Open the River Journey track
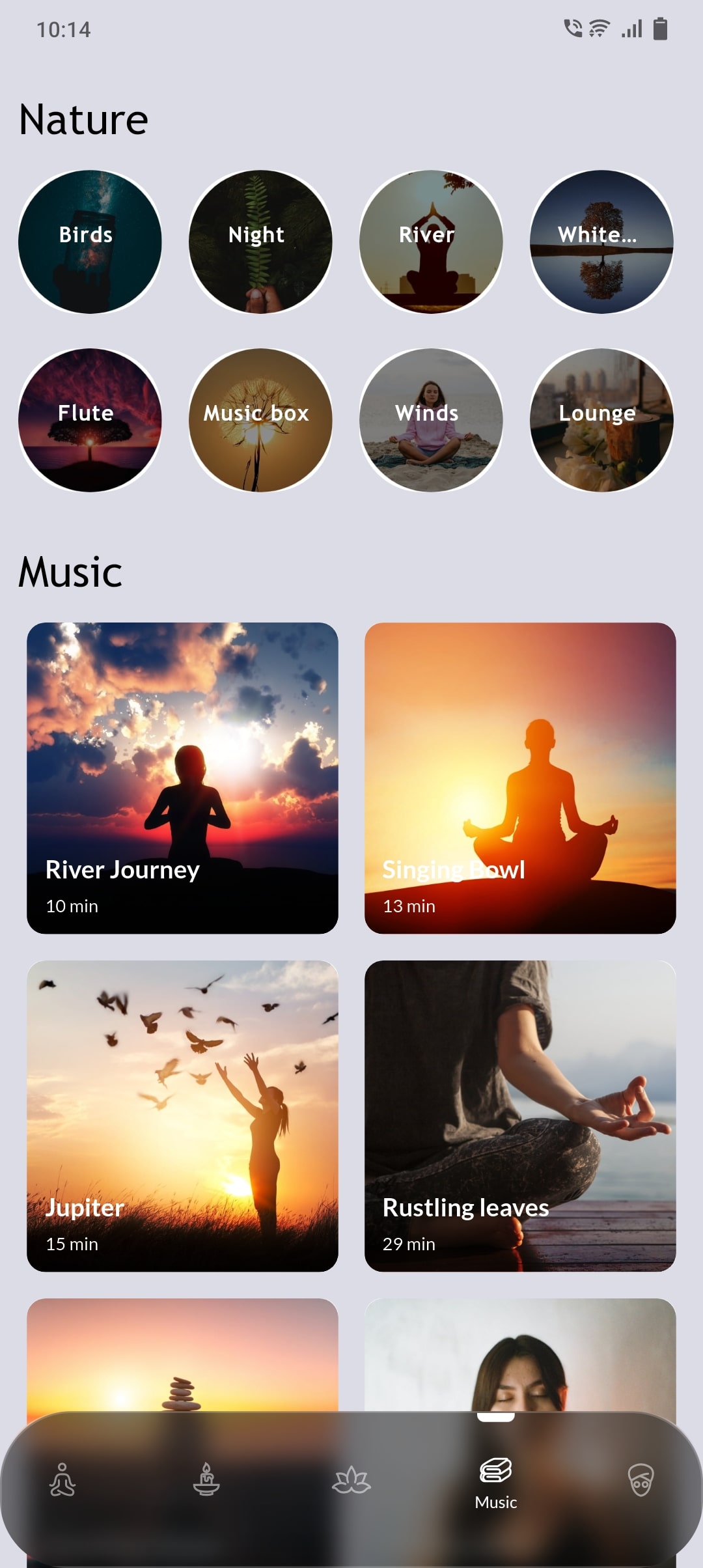703x1568 pixels. (x=182, y=777)
